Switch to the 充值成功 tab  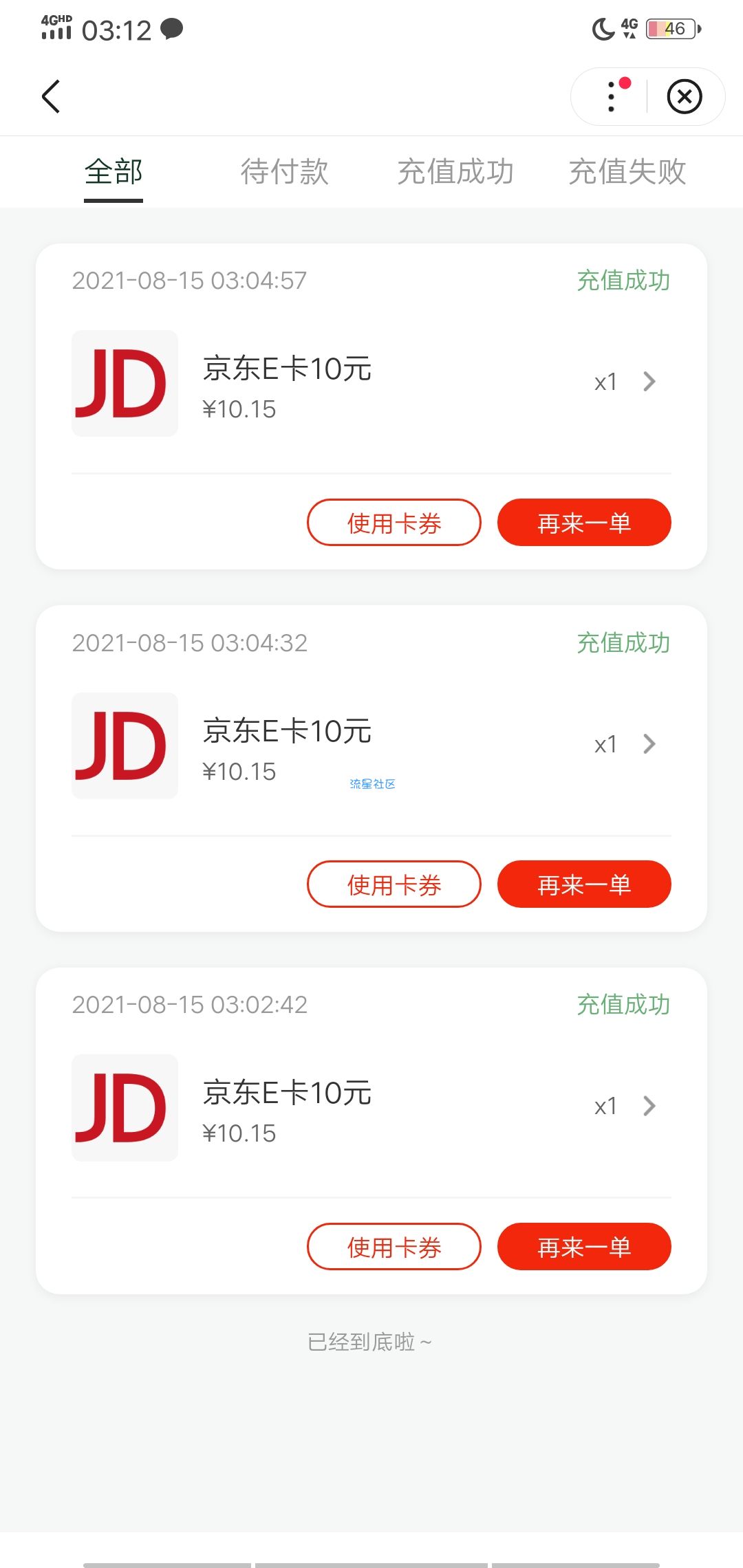(x=455, y=172)
